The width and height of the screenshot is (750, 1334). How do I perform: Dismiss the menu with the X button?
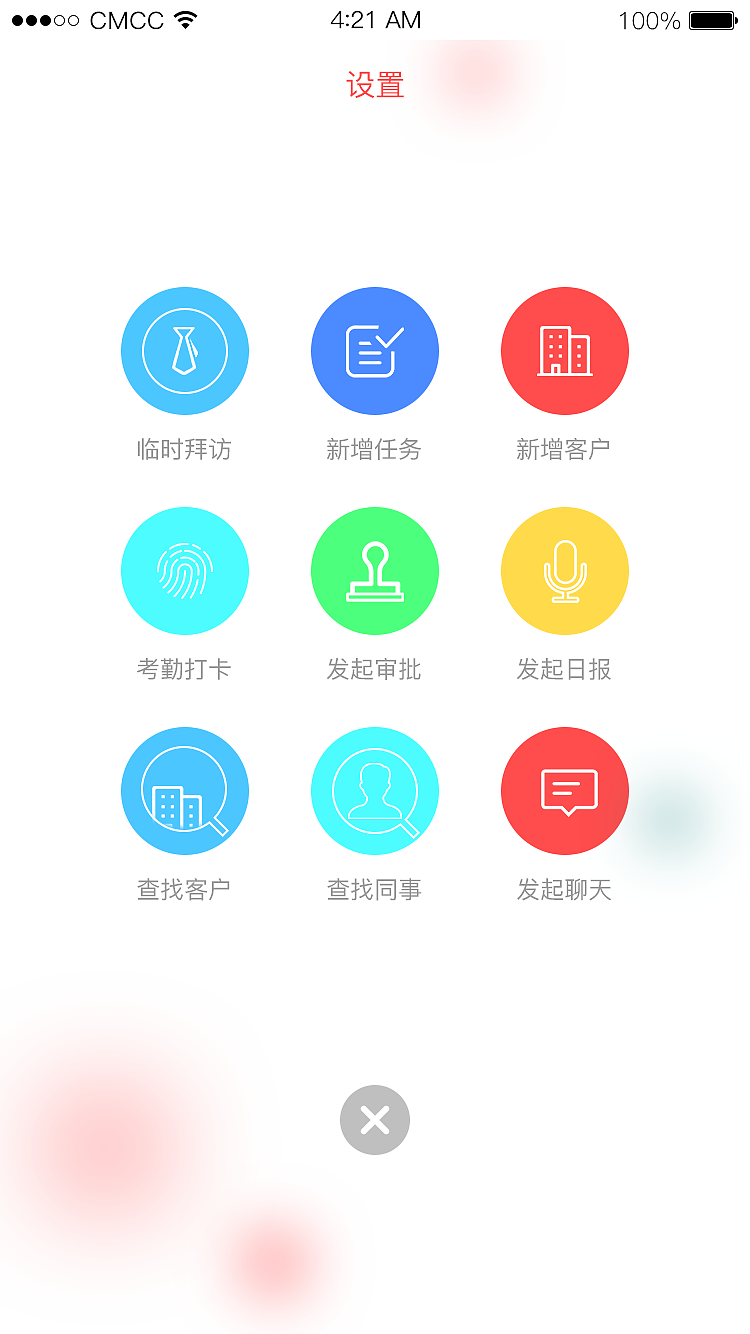click(375, 1120)
